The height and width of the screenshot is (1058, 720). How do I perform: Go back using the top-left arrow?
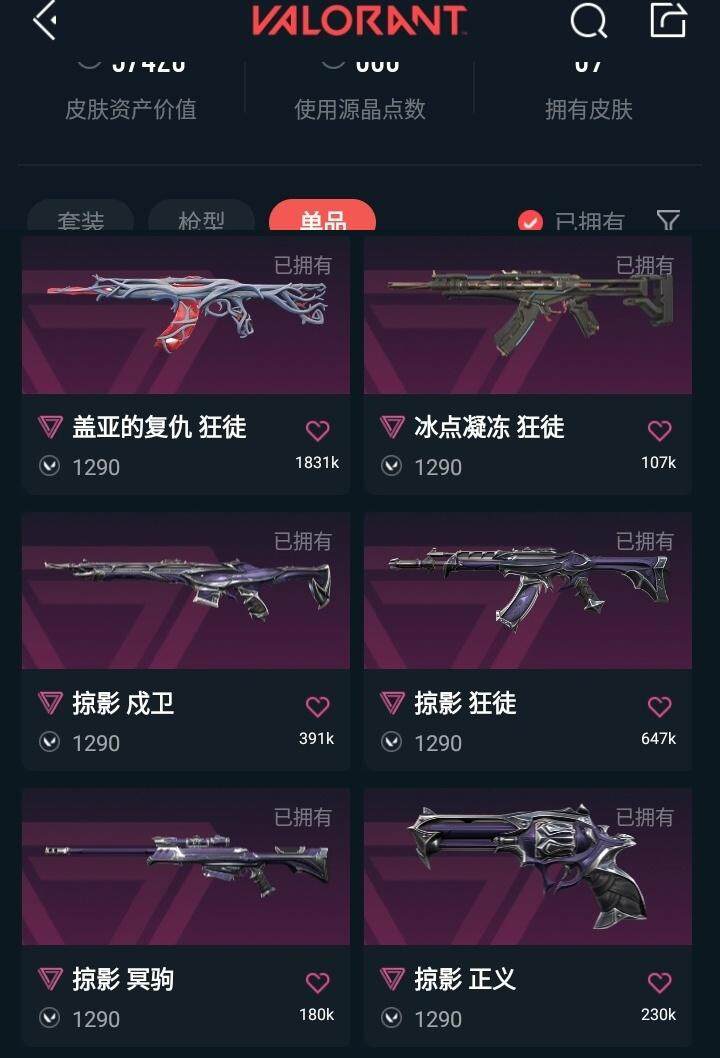[x=44, y=20]
